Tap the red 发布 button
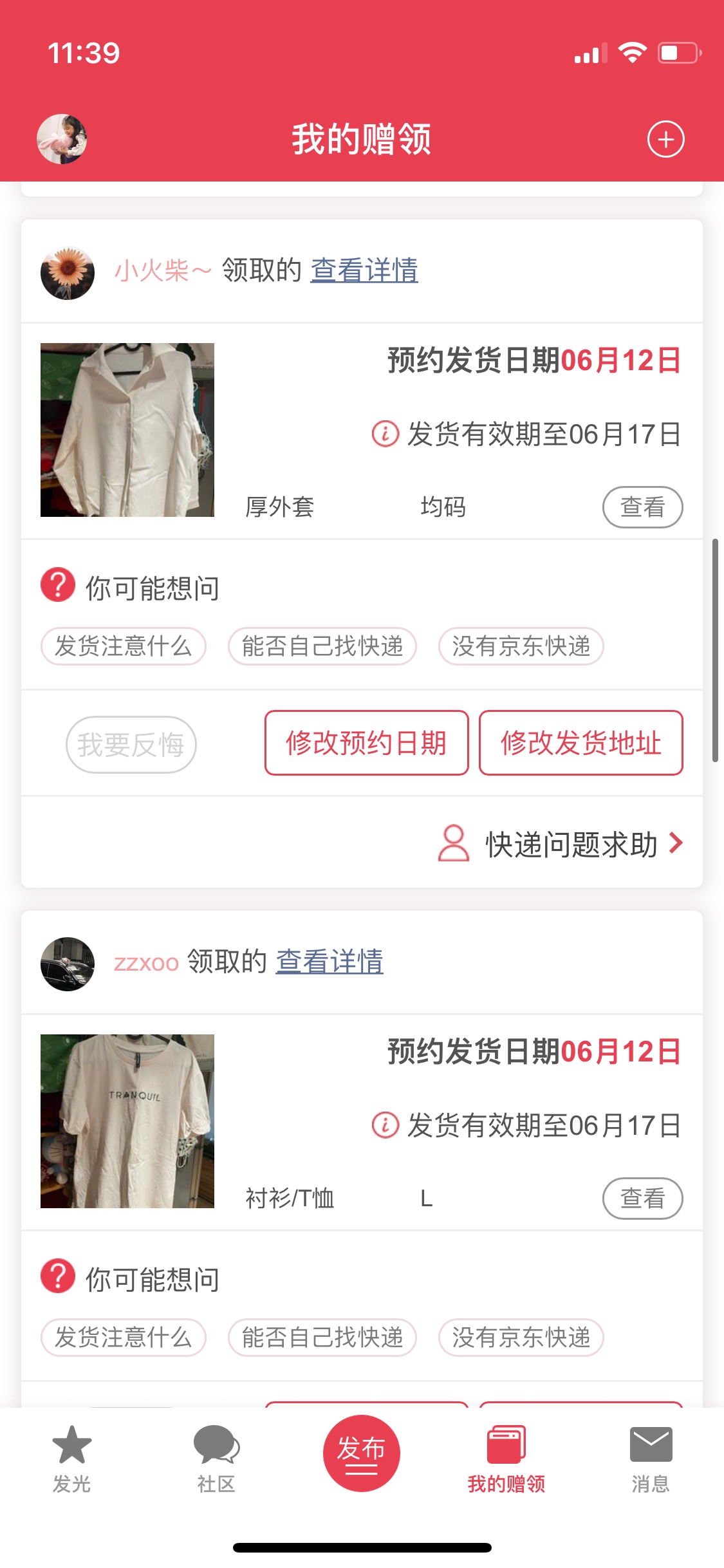The height and width of the screenshot is (1568, 724). (361, 1453)
